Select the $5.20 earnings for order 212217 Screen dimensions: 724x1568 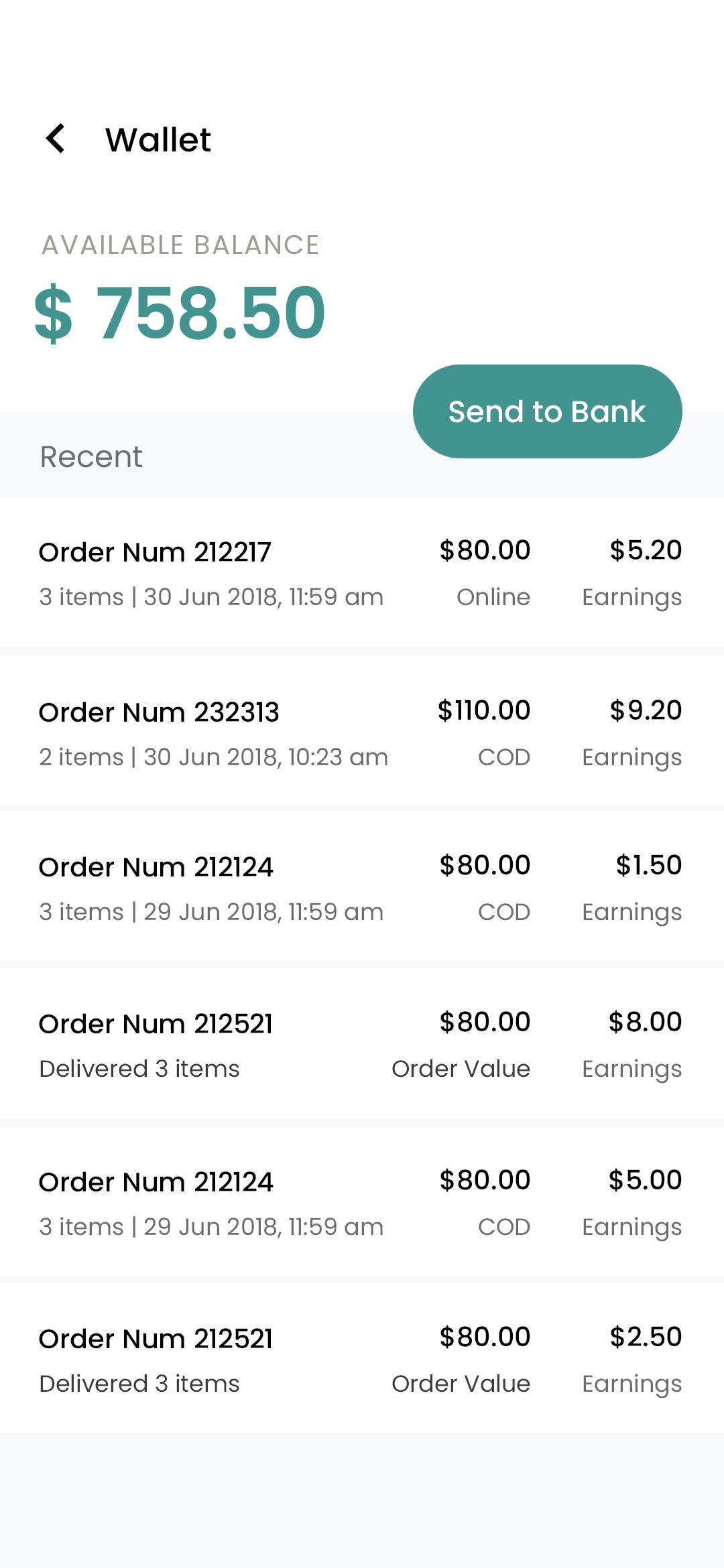point(646,549)
